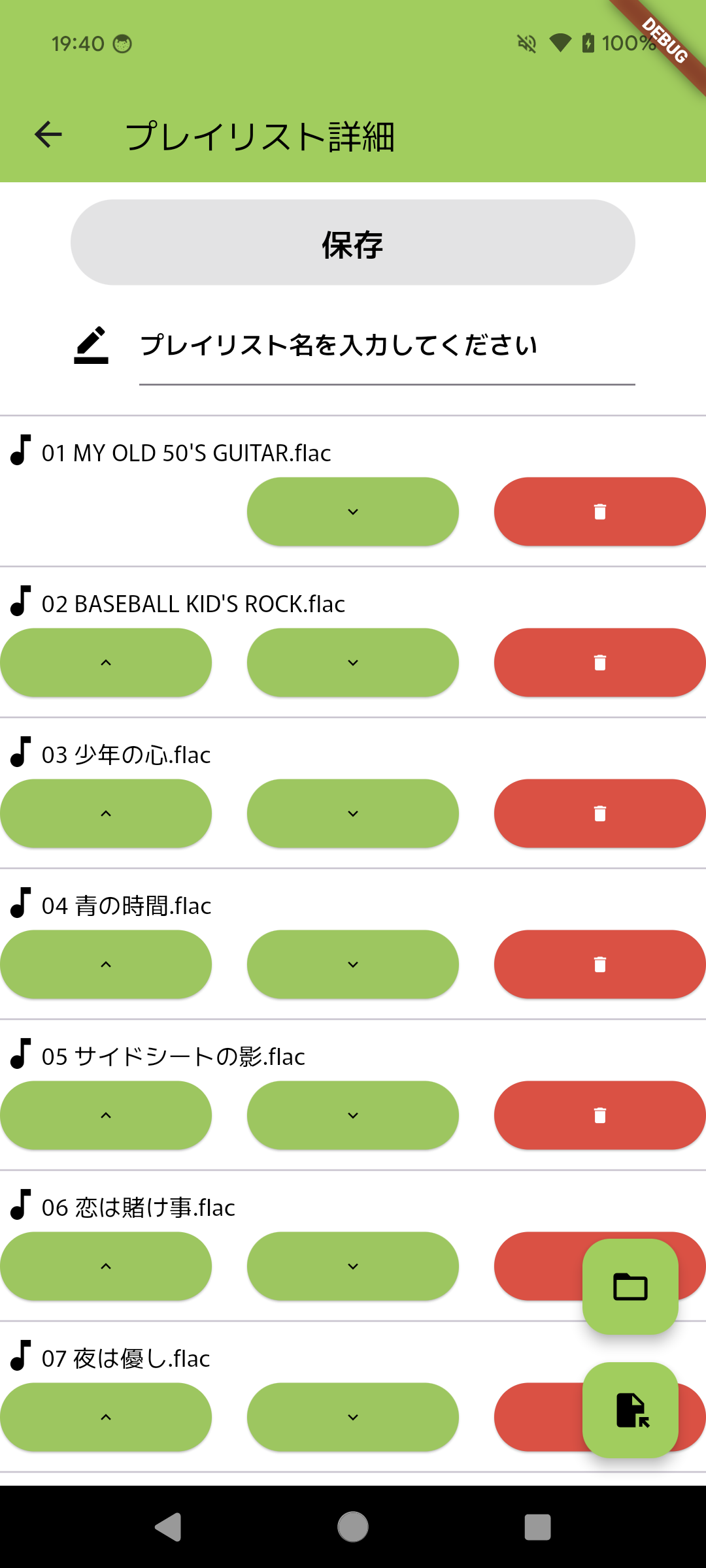Open the folder picker floating button

630,1286
